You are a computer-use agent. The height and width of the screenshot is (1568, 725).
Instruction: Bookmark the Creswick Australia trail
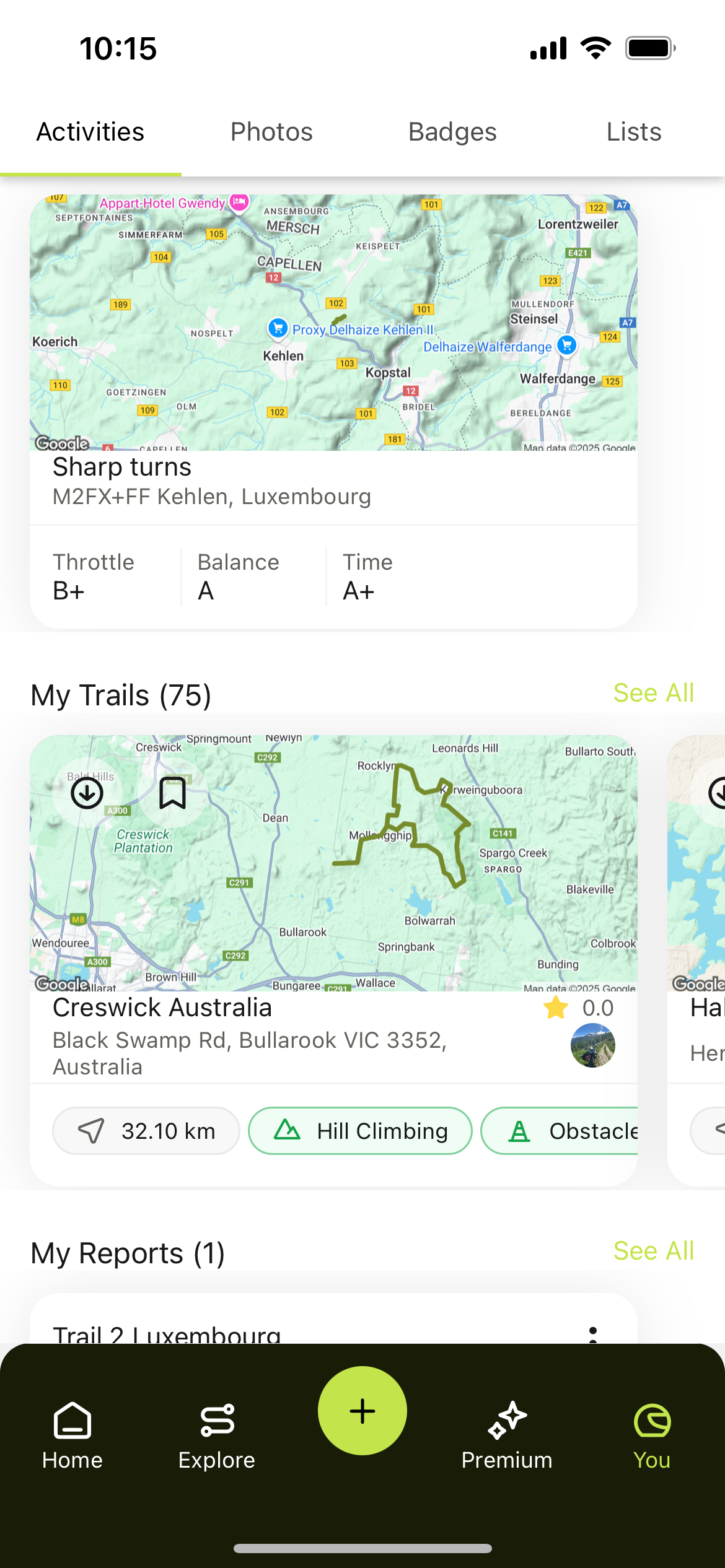(x=172, y=793)
